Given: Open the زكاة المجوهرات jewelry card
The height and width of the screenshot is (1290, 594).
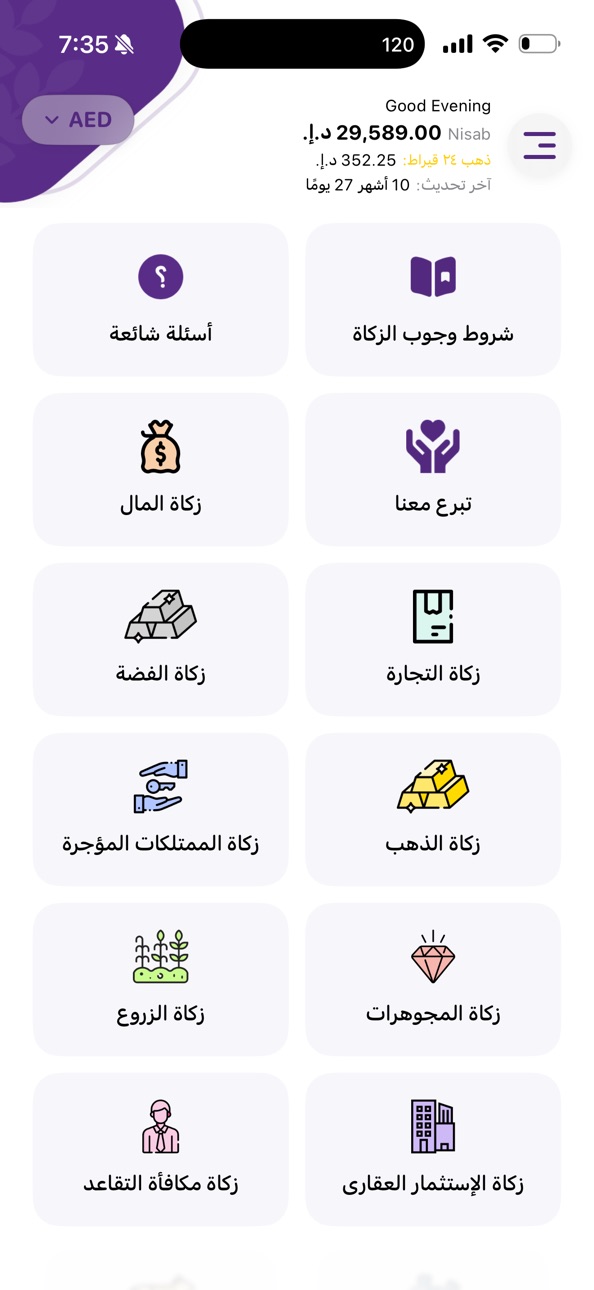Looking at the screenshot, I should (x=433, y=980).
